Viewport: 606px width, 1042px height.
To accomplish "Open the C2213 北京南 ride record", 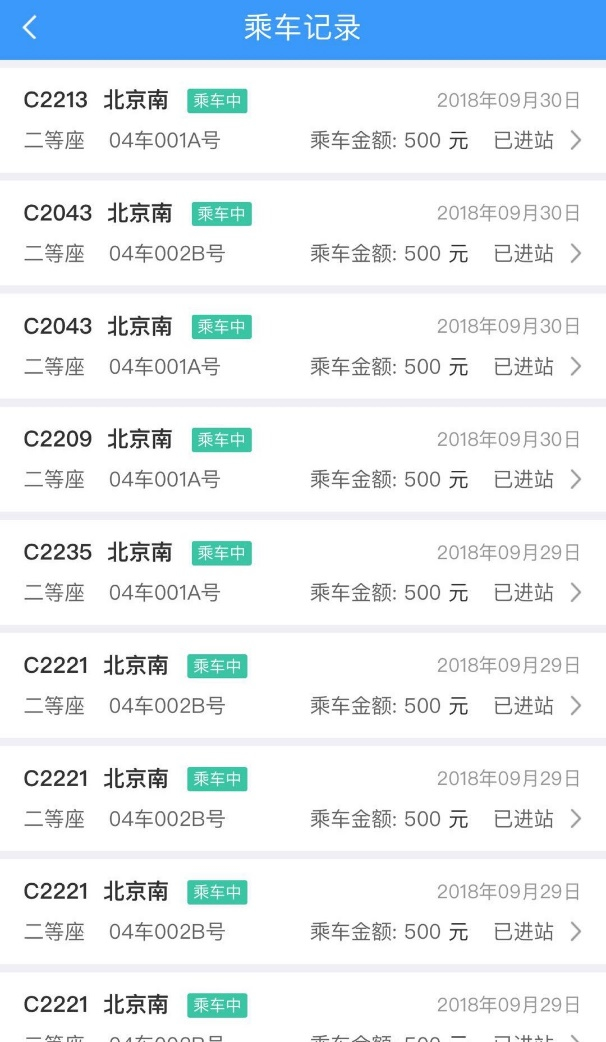I will (302, 120).
